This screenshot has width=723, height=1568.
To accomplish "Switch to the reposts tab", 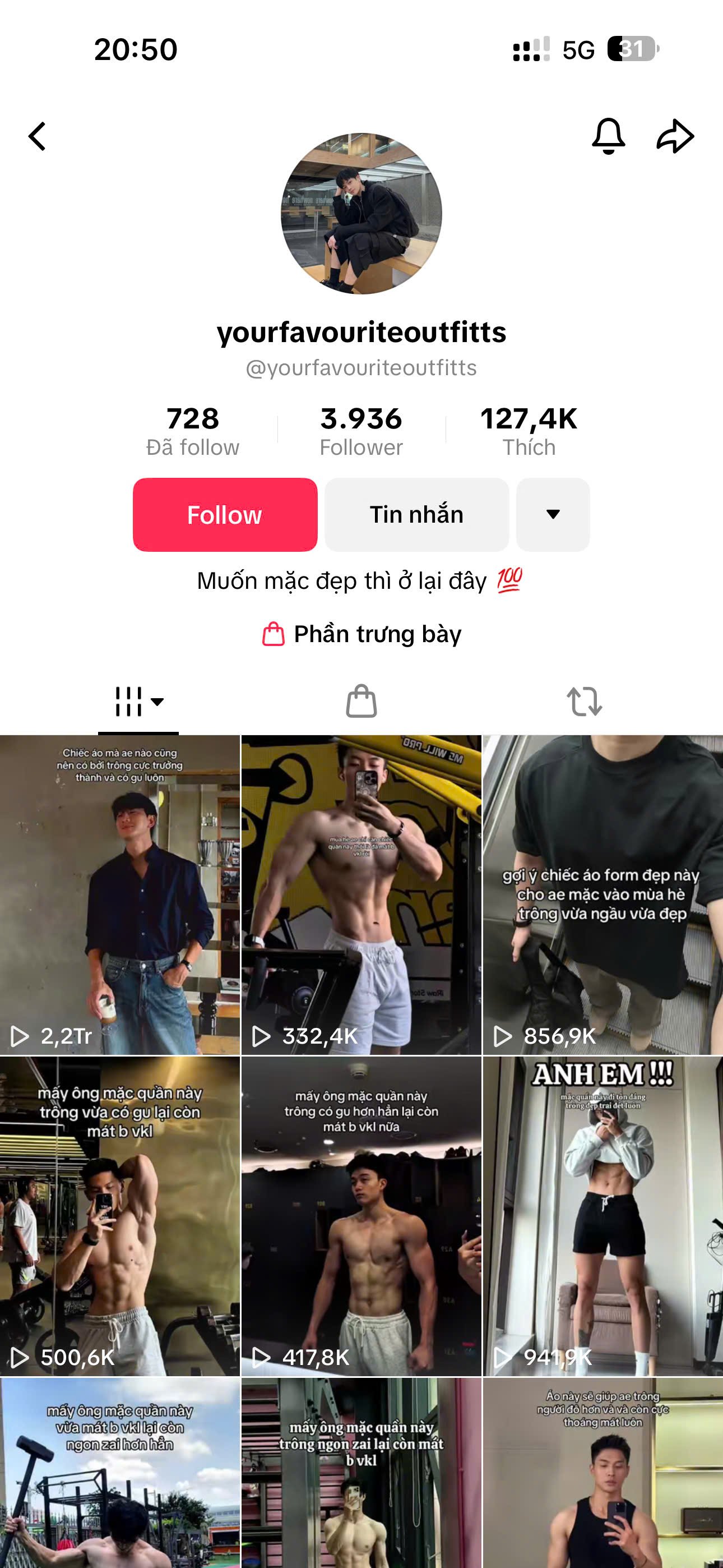I will point(584,702).
